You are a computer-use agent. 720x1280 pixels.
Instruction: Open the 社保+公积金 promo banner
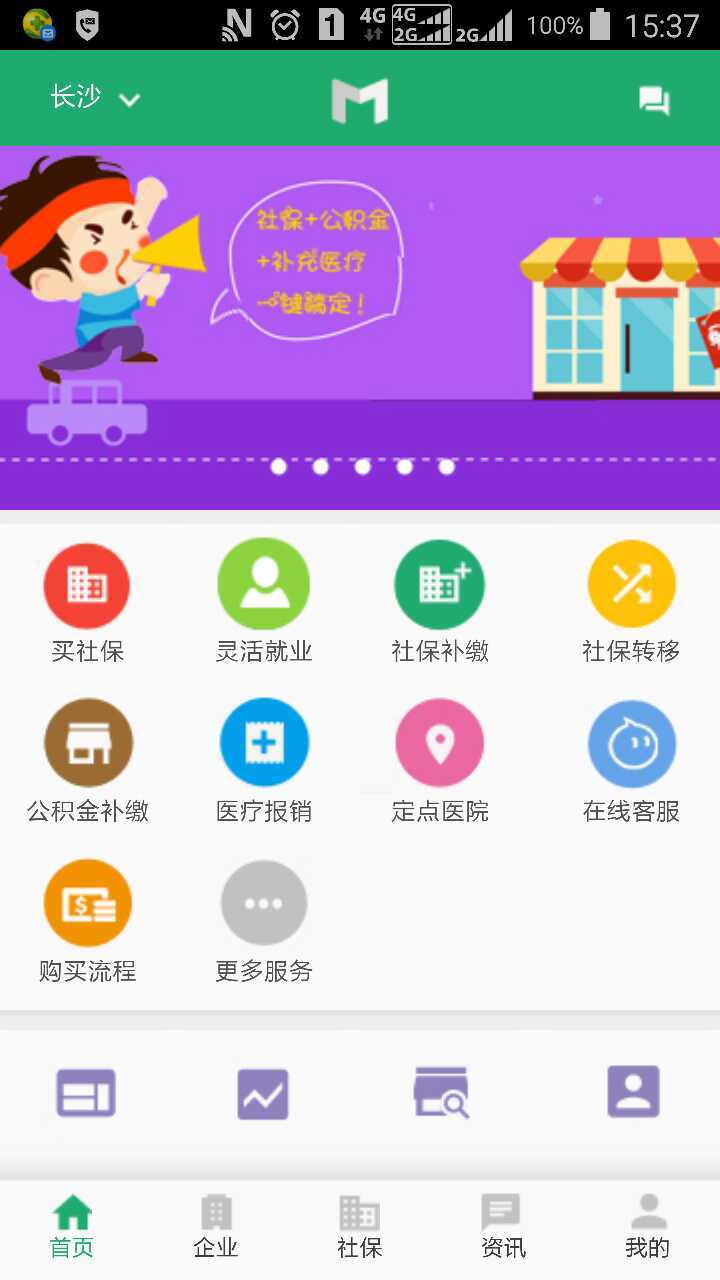click(360, 327)
